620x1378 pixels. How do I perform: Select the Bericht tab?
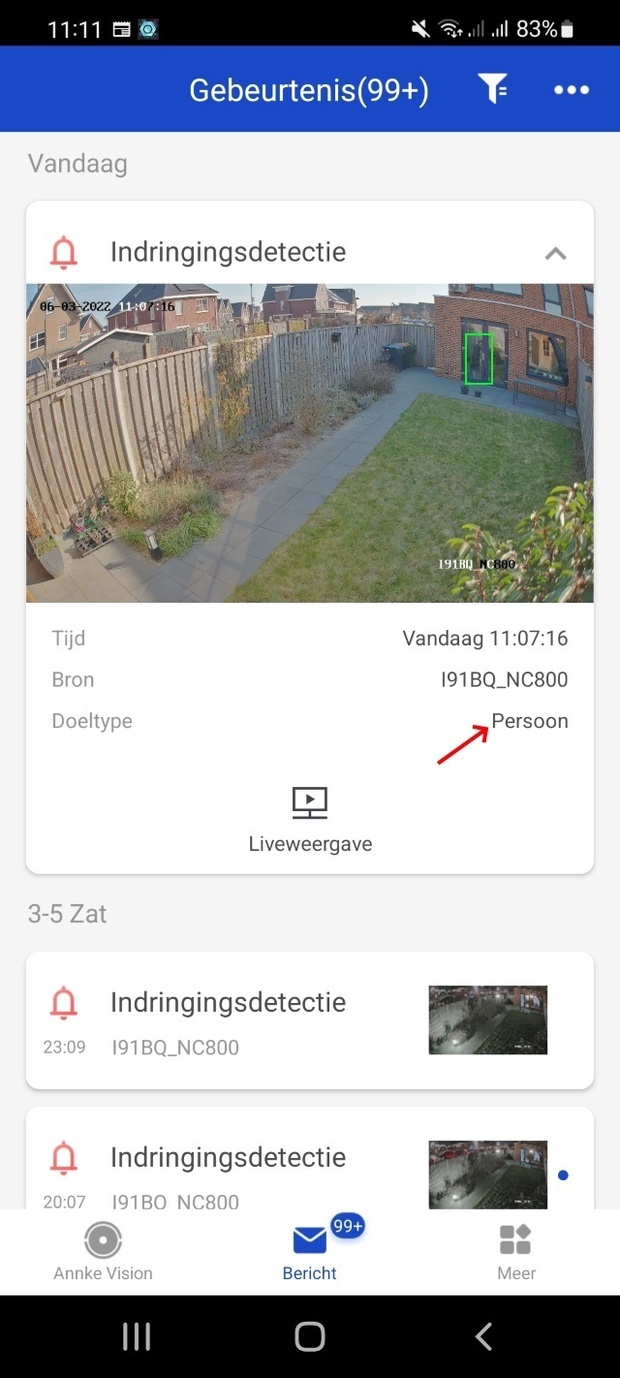[310, 1252]
